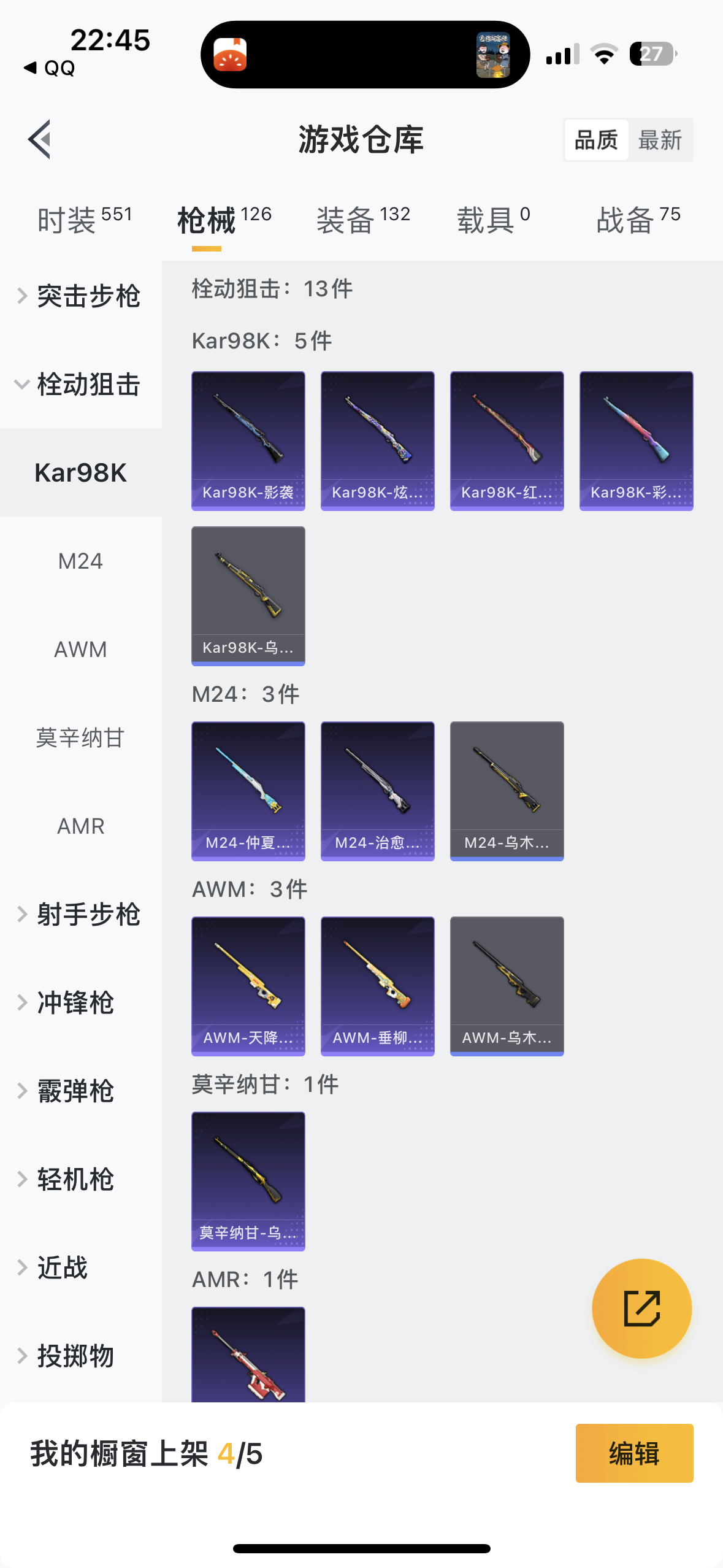Tap the orange share floating button
This screenshot has width=723, height=1568.
[x=641, y=1309]
